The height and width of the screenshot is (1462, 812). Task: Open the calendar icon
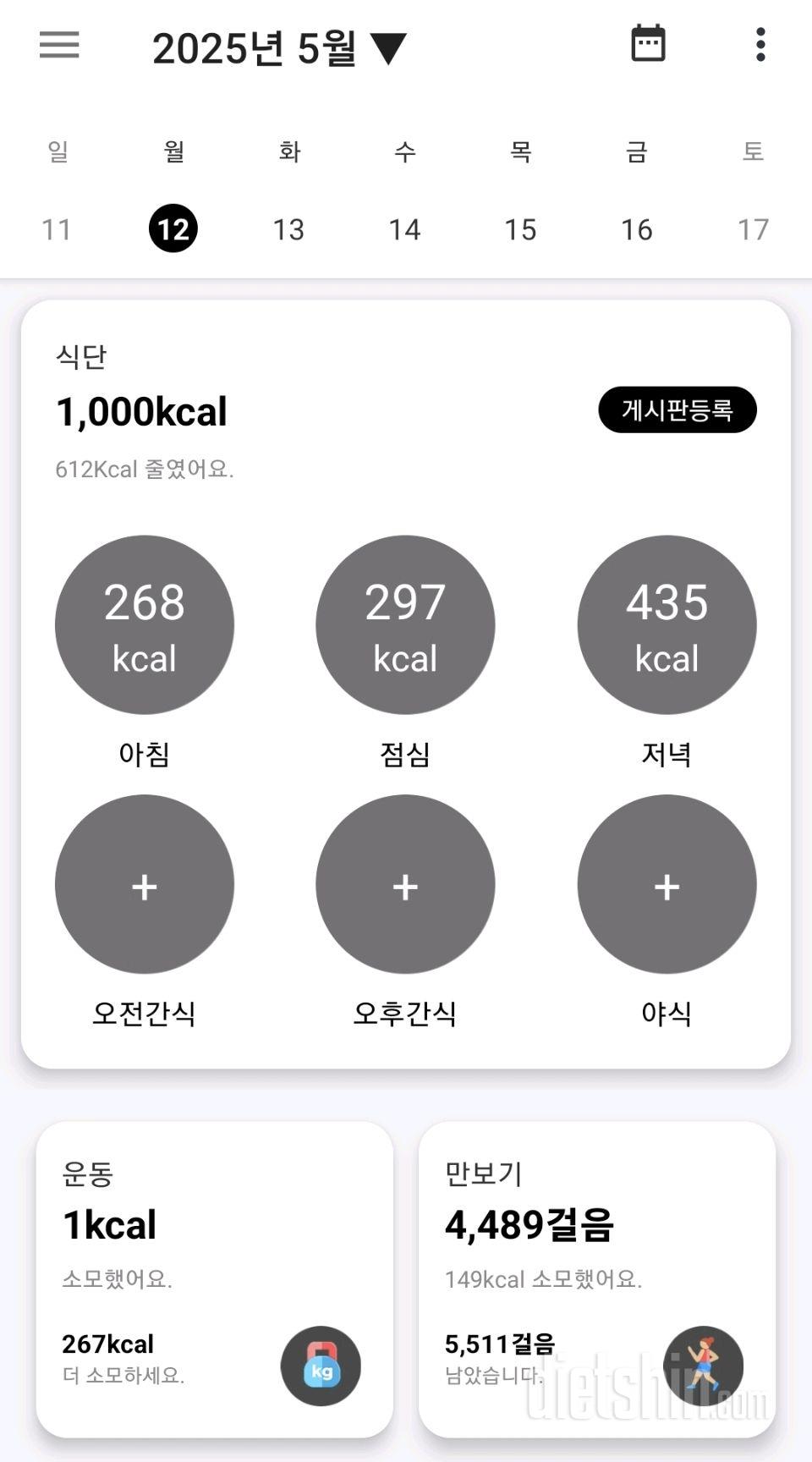click(x=649, y=44)
